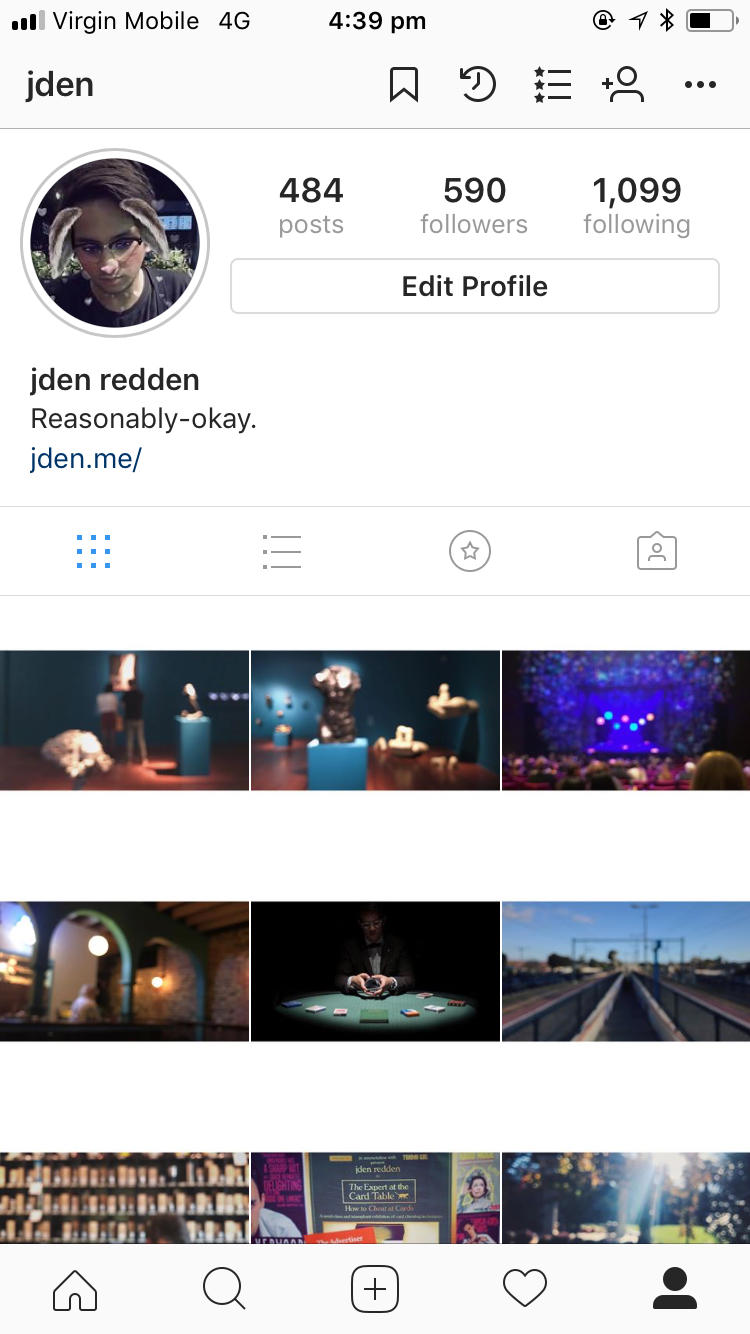Switch to the star favorites tab
The image size is (750, 1334).
click(x=470, y=551)
